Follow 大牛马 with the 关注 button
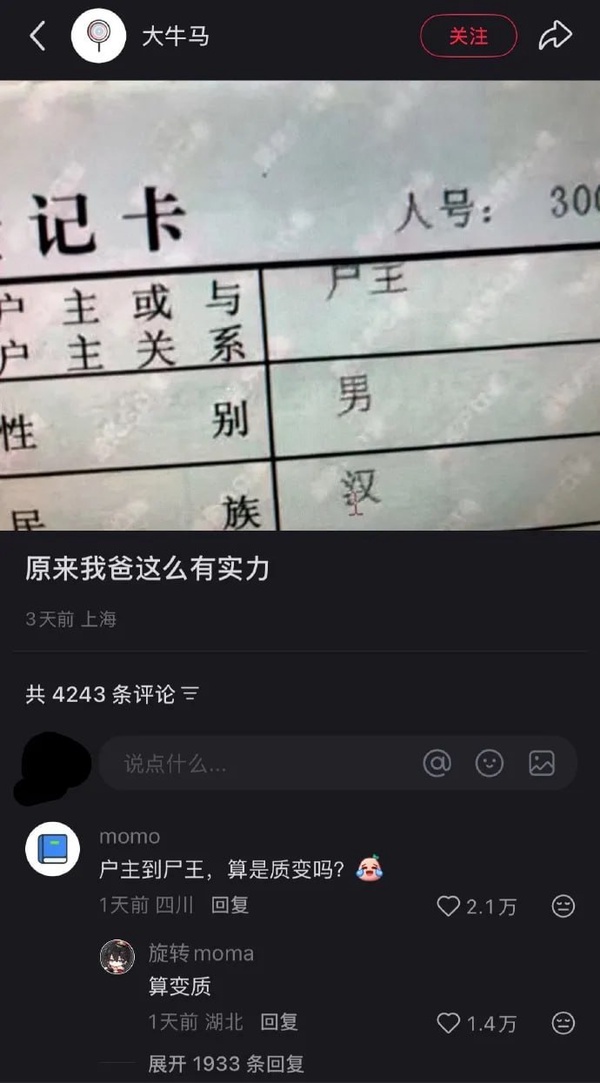 468,37
